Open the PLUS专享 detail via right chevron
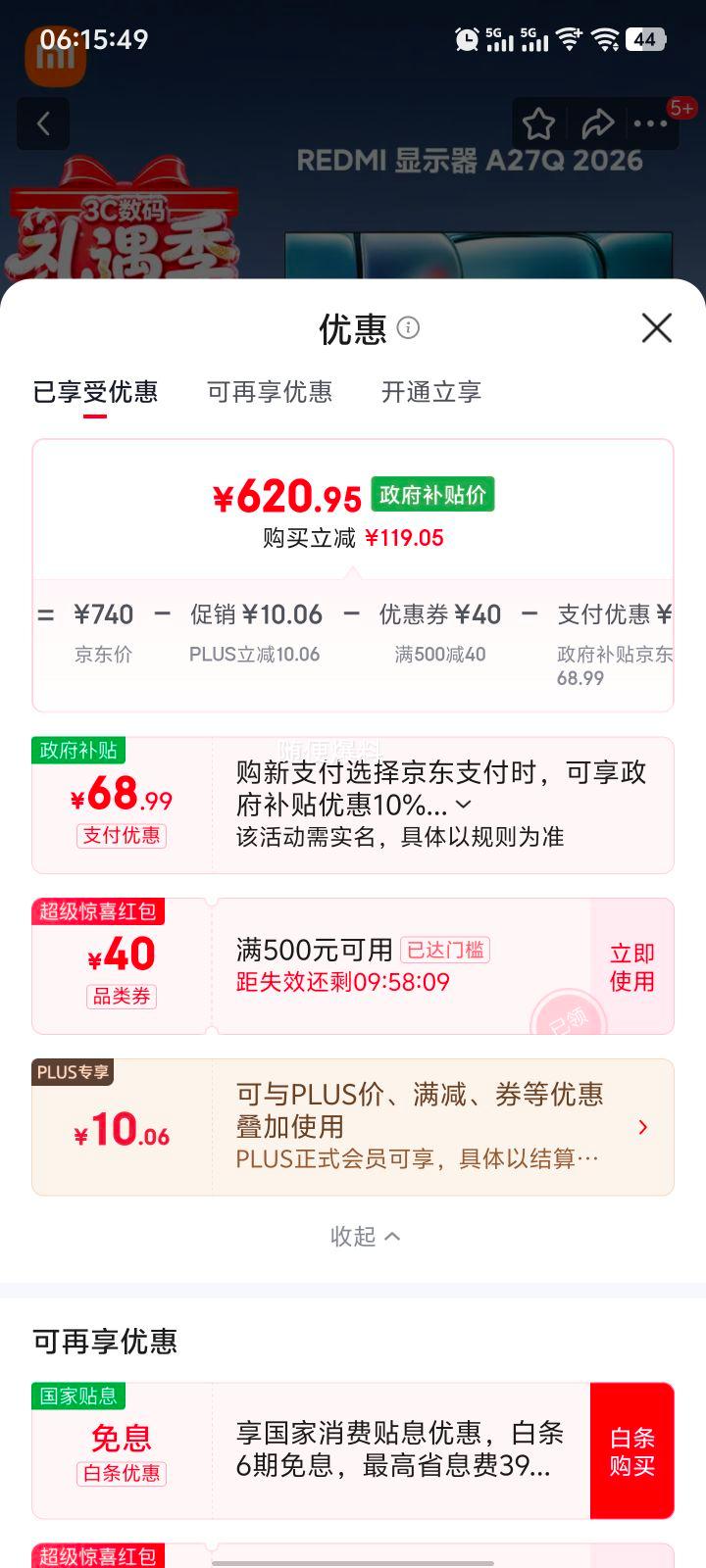Viewport: 706px width, 1568px height. [643, 1127]
